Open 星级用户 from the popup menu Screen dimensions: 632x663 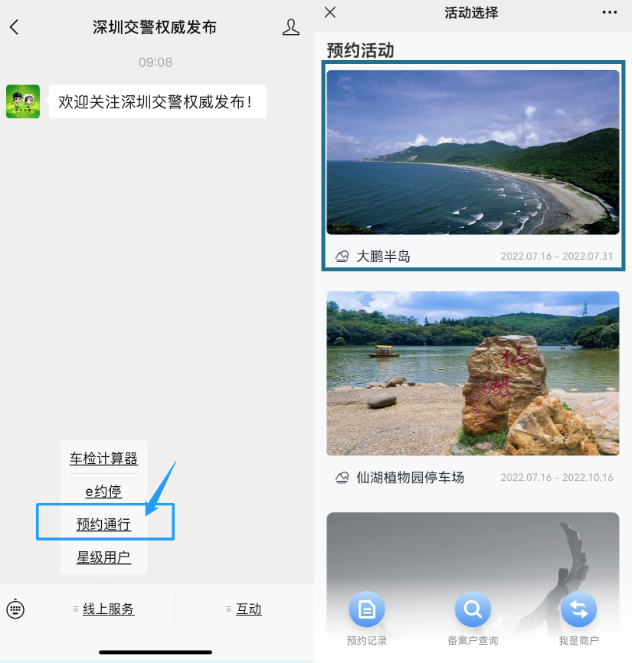tap(103, 556)
